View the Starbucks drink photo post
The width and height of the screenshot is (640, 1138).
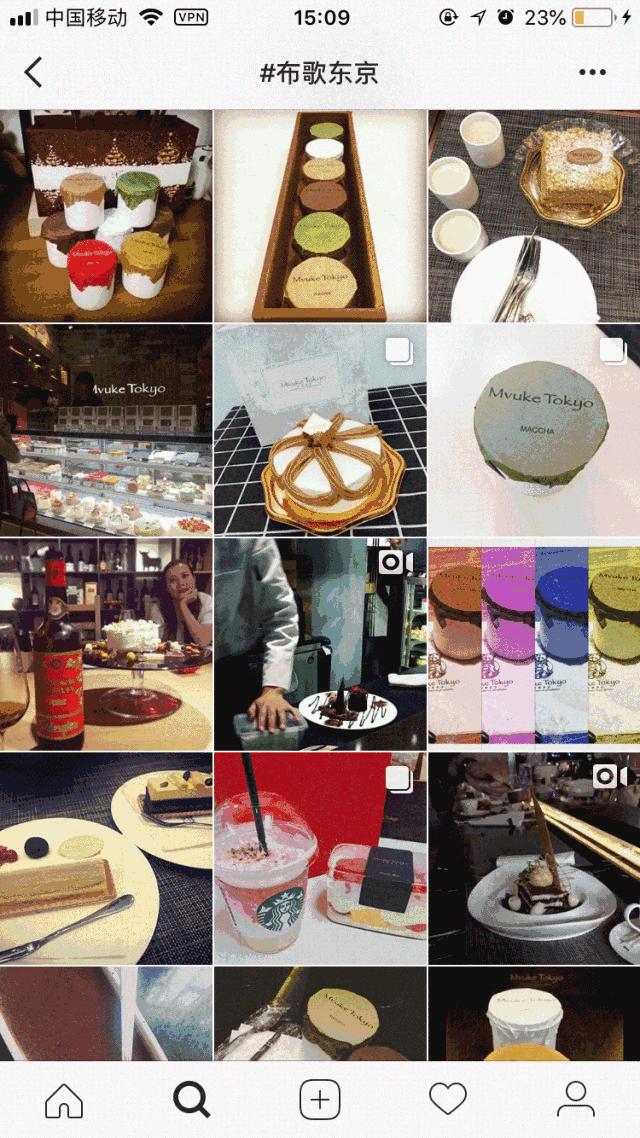(x=320, y=860)
